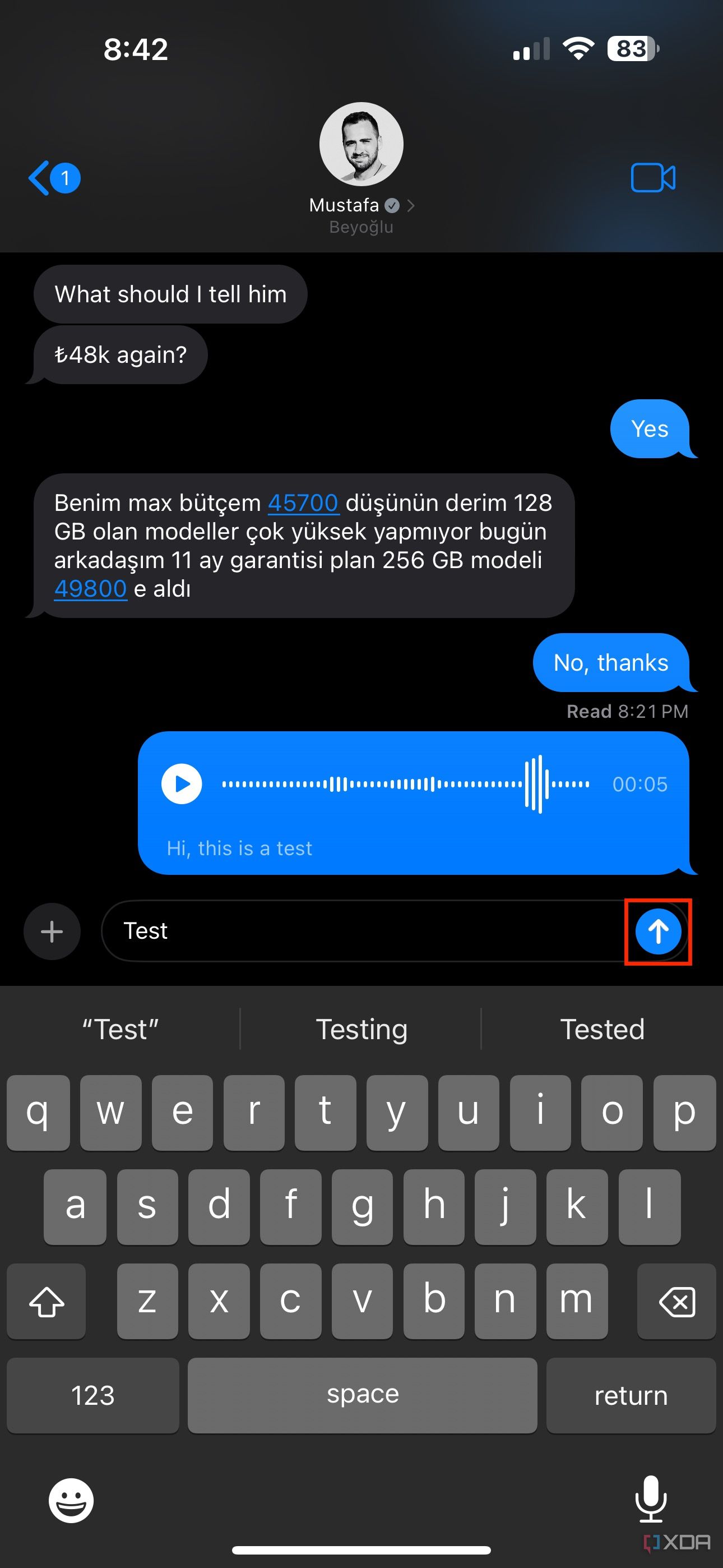The width and height of the screenshot is (723, 1568).
Task: Hit the backspace key
Action: tap(676, 1301)
